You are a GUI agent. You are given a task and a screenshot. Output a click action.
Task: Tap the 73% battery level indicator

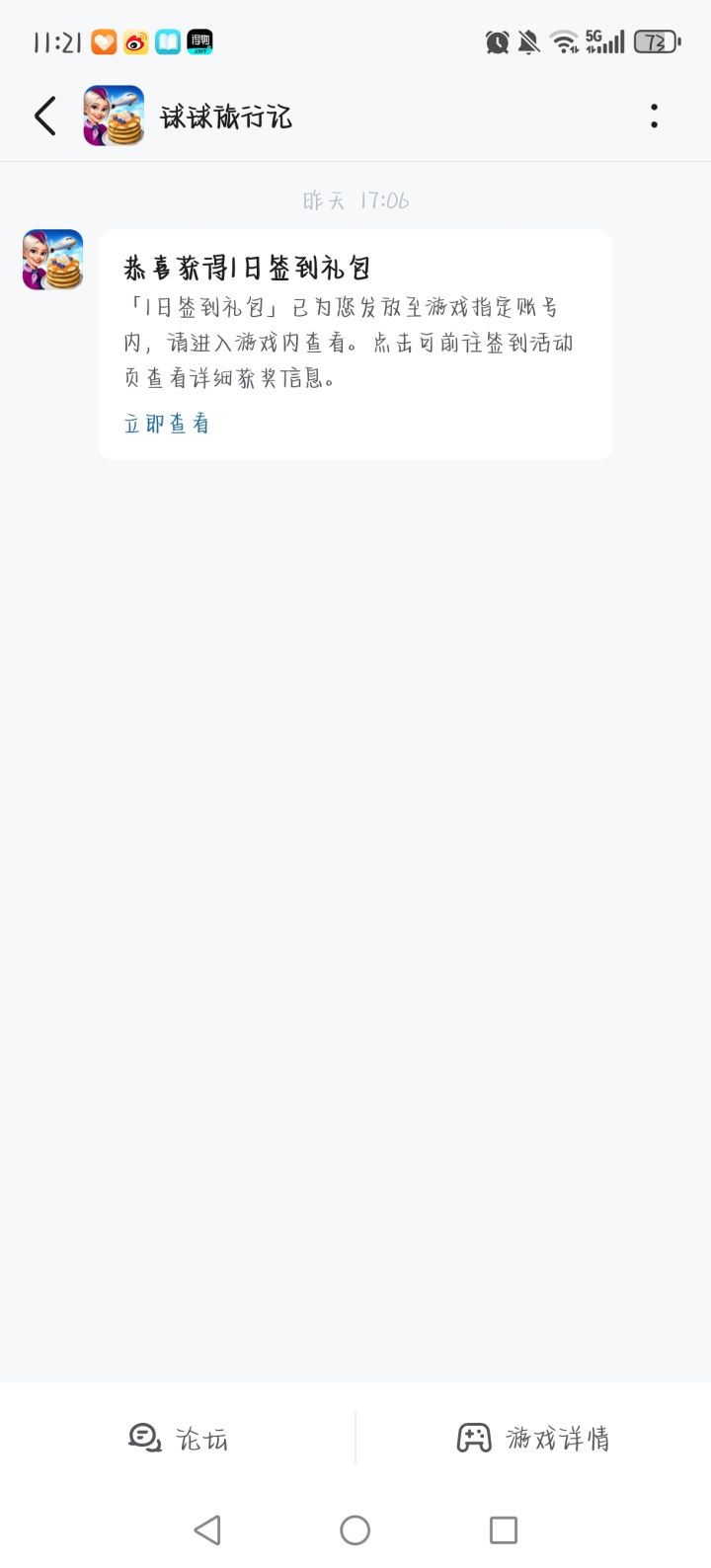pyautogui.click(x=655, y=40)
